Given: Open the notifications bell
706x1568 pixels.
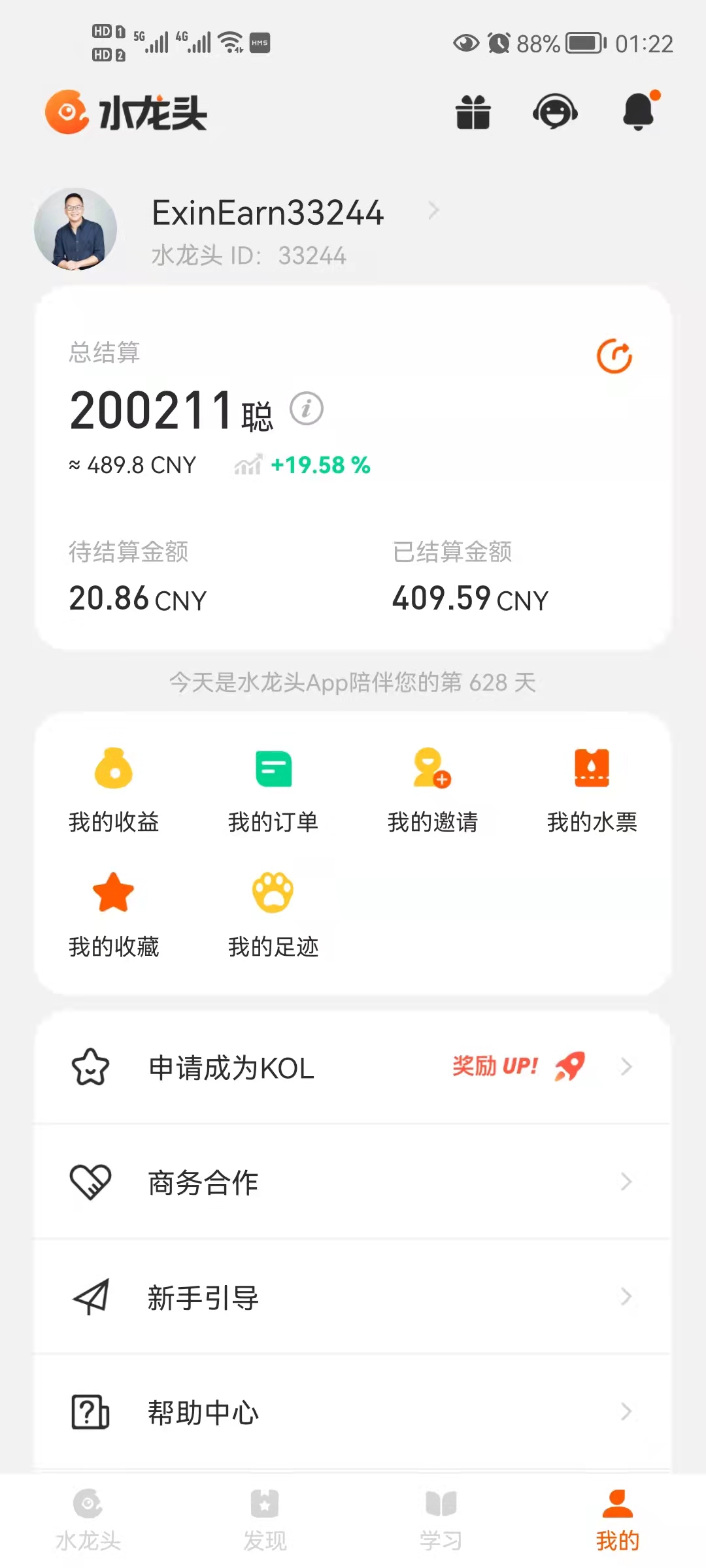Looking at the screenshot, I should (x=639, y=111).
